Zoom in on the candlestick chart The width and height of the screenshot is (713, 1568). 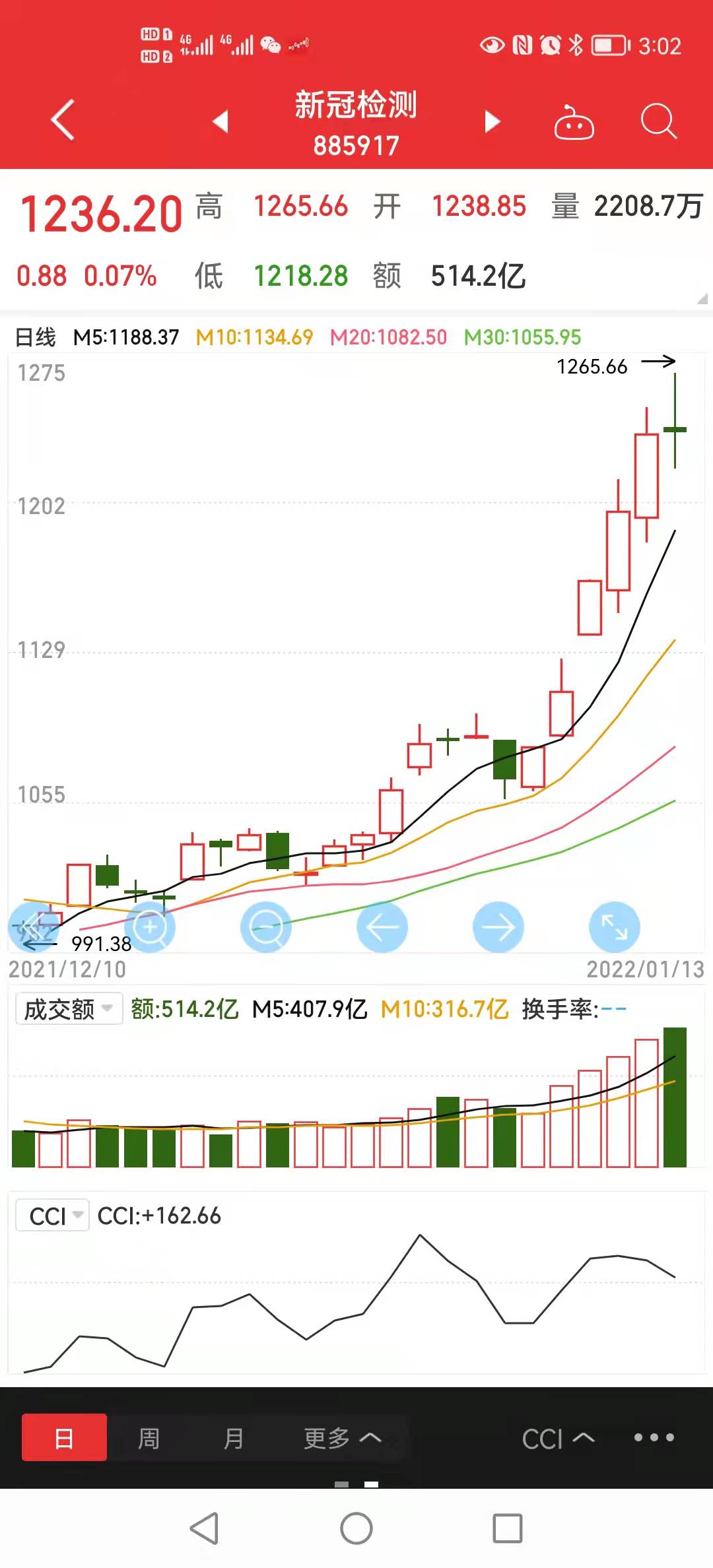click(150, 927)
